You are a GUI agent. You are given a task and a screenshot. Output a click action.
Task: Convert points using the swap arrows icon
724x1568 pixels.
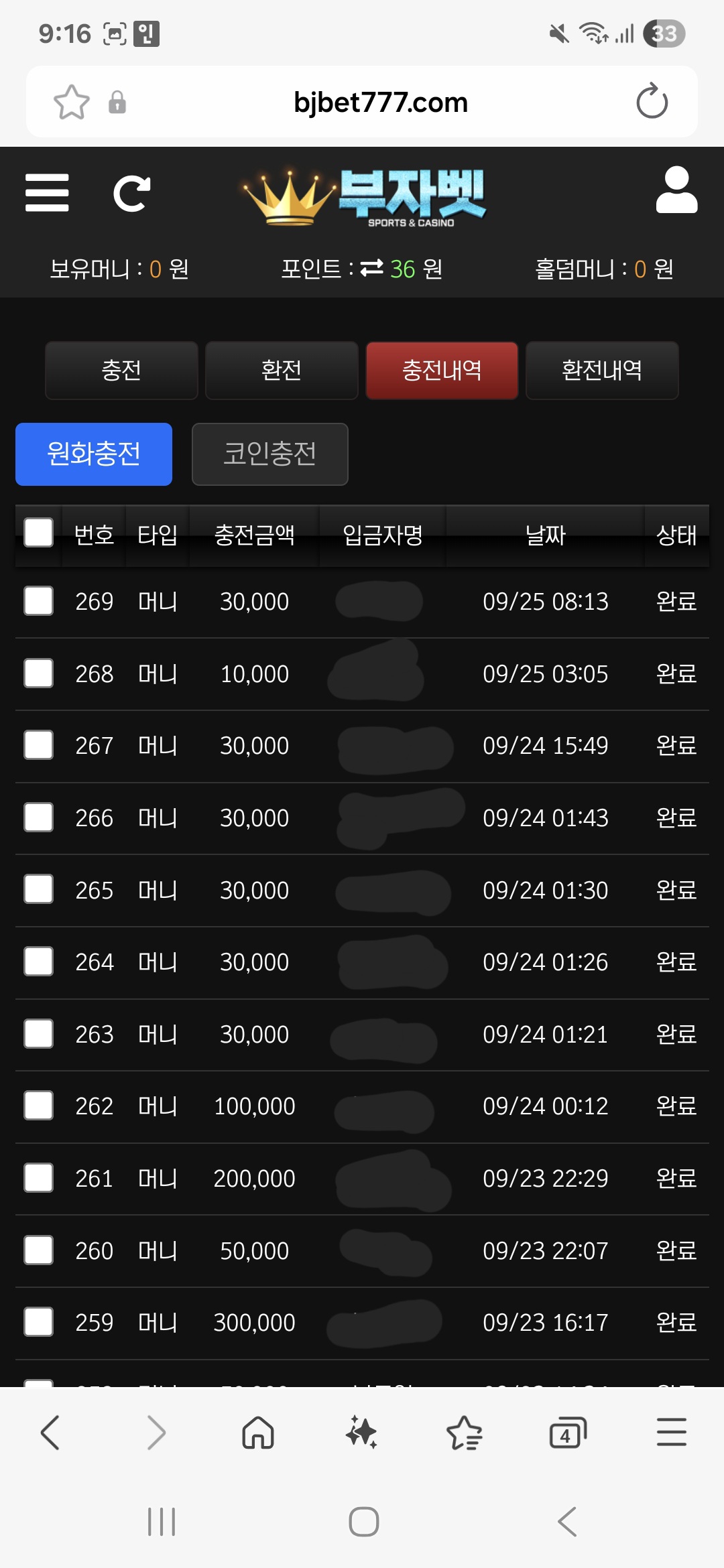tap(371, 269)
